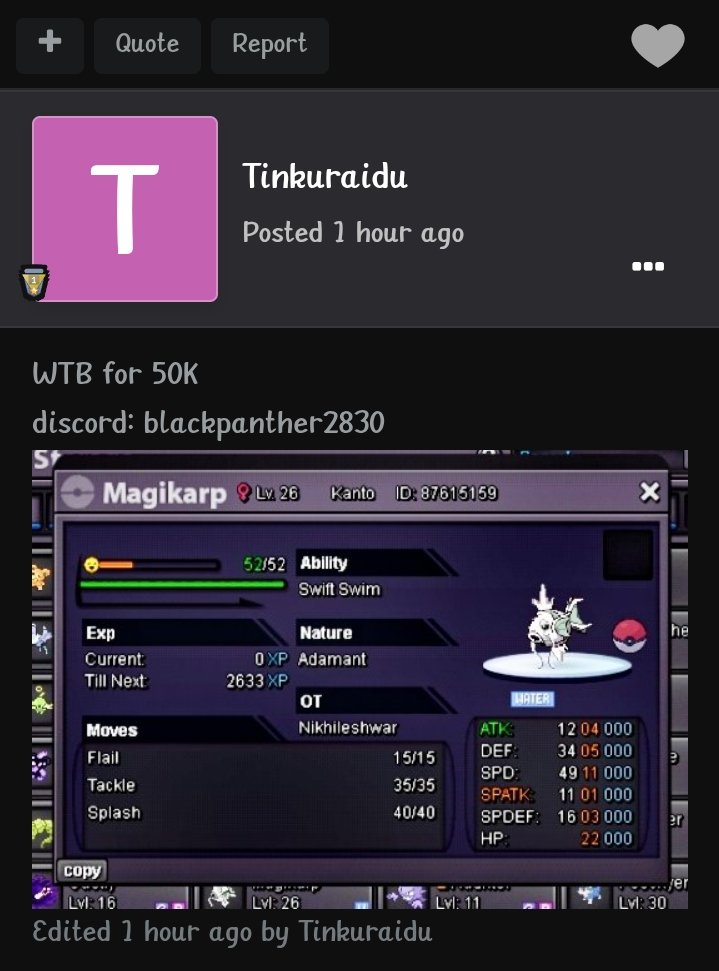The width and height of the screenshot is (719, 971).
Task: Like the post with the heart
Action: pyautogui.click(x=657, y=46)
